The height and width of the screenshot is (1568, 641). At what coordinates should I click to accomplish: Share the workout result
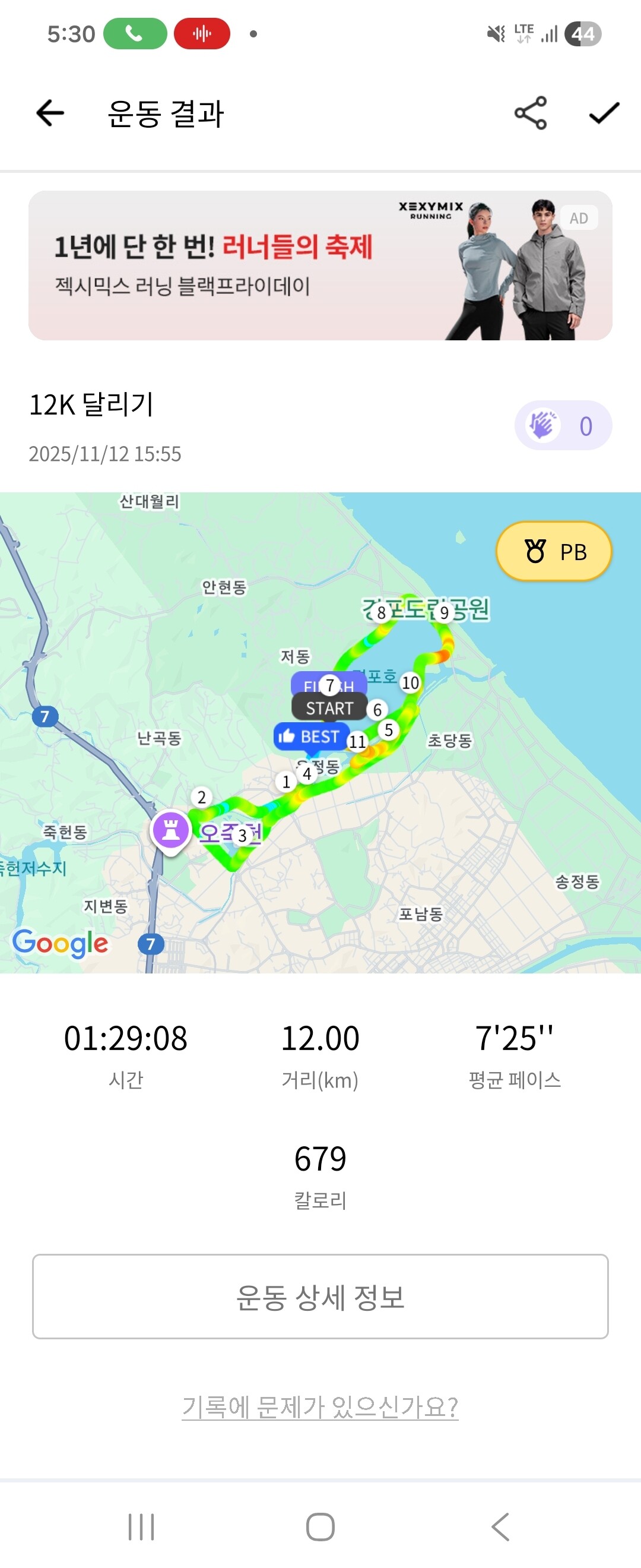pos(531,113)
